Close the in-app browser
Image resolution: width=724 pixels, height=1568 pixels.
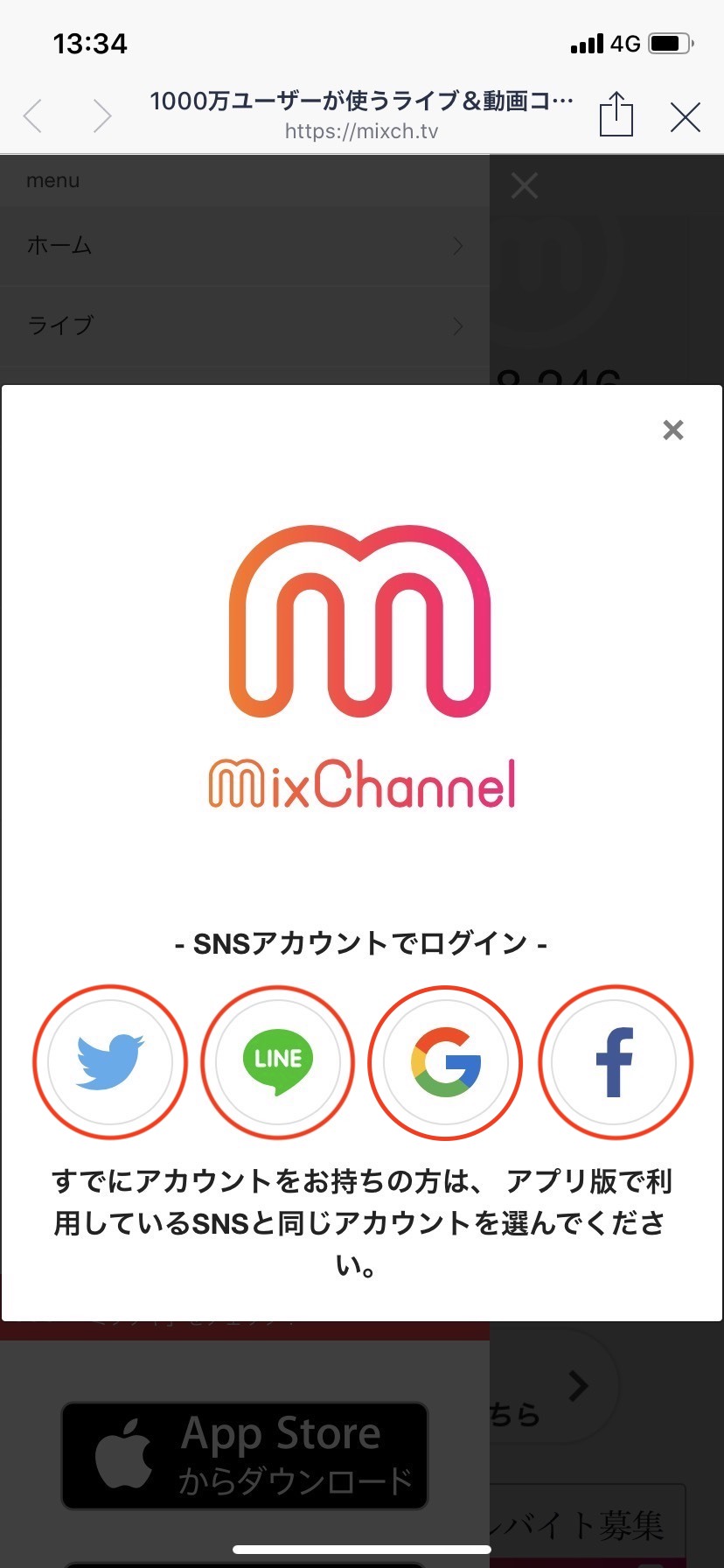point(686,116)
